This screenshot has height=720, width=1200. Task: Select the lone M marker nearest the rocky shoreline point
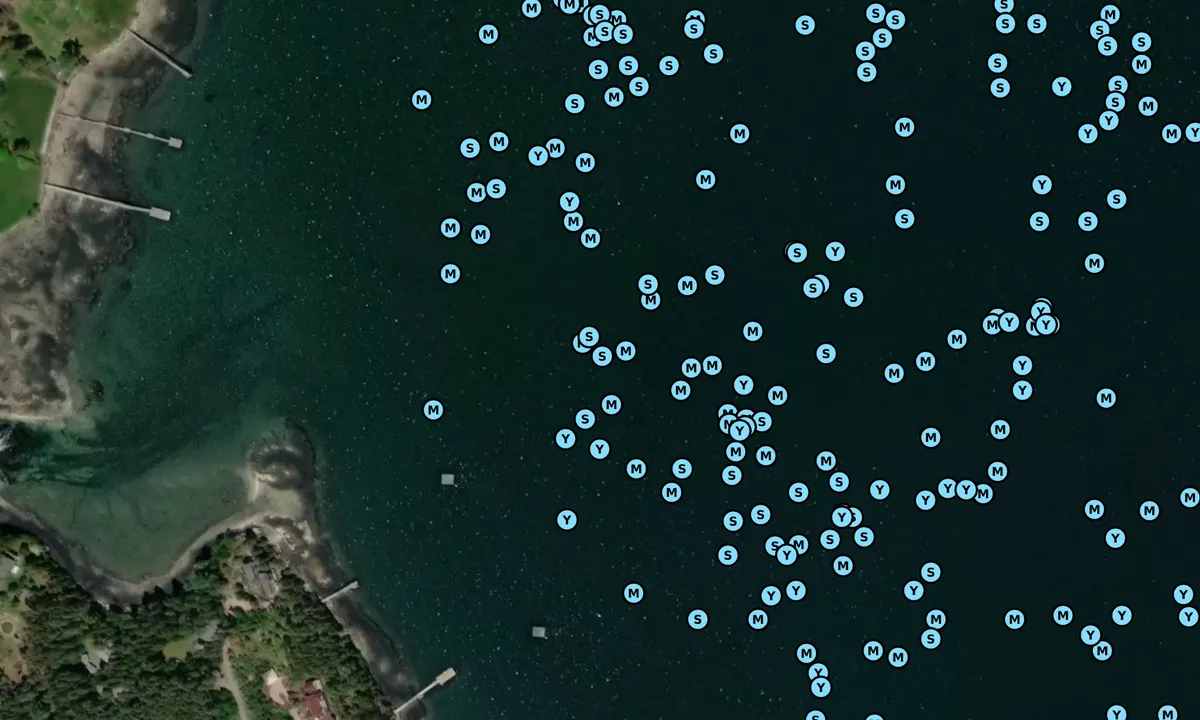click(433, 410)
